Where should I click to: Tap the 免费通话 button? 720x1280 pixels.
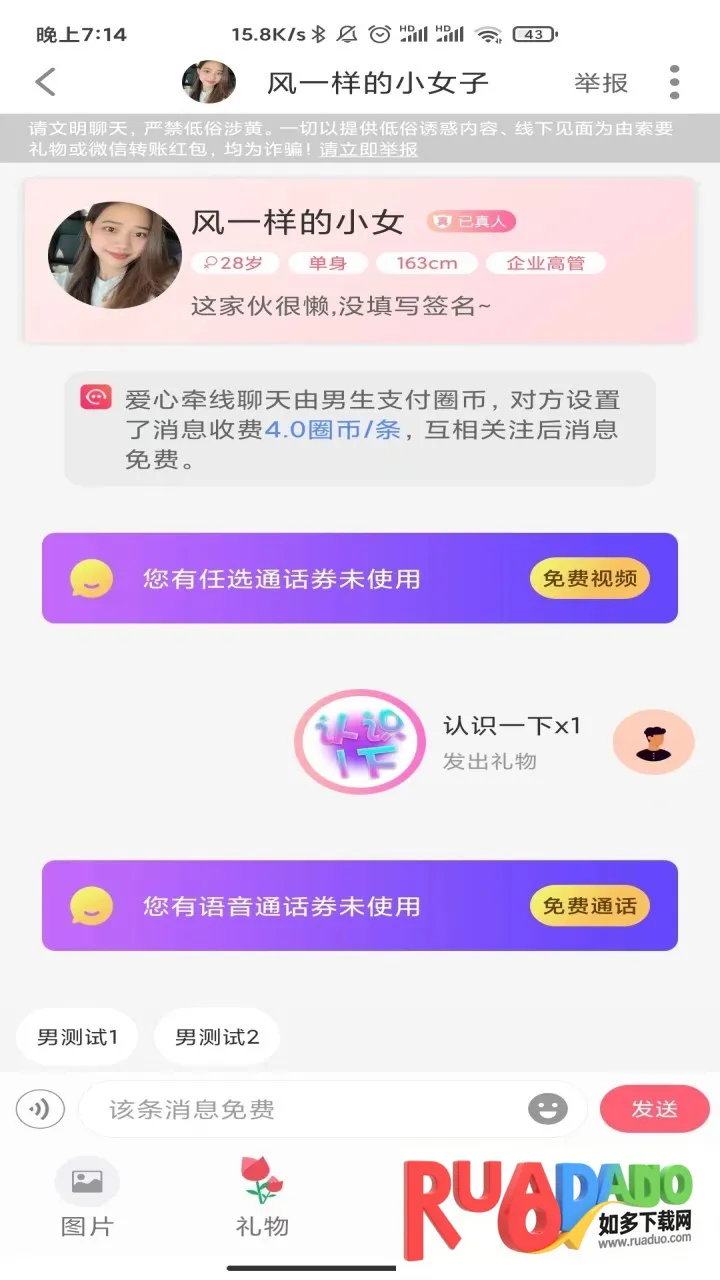589,906
